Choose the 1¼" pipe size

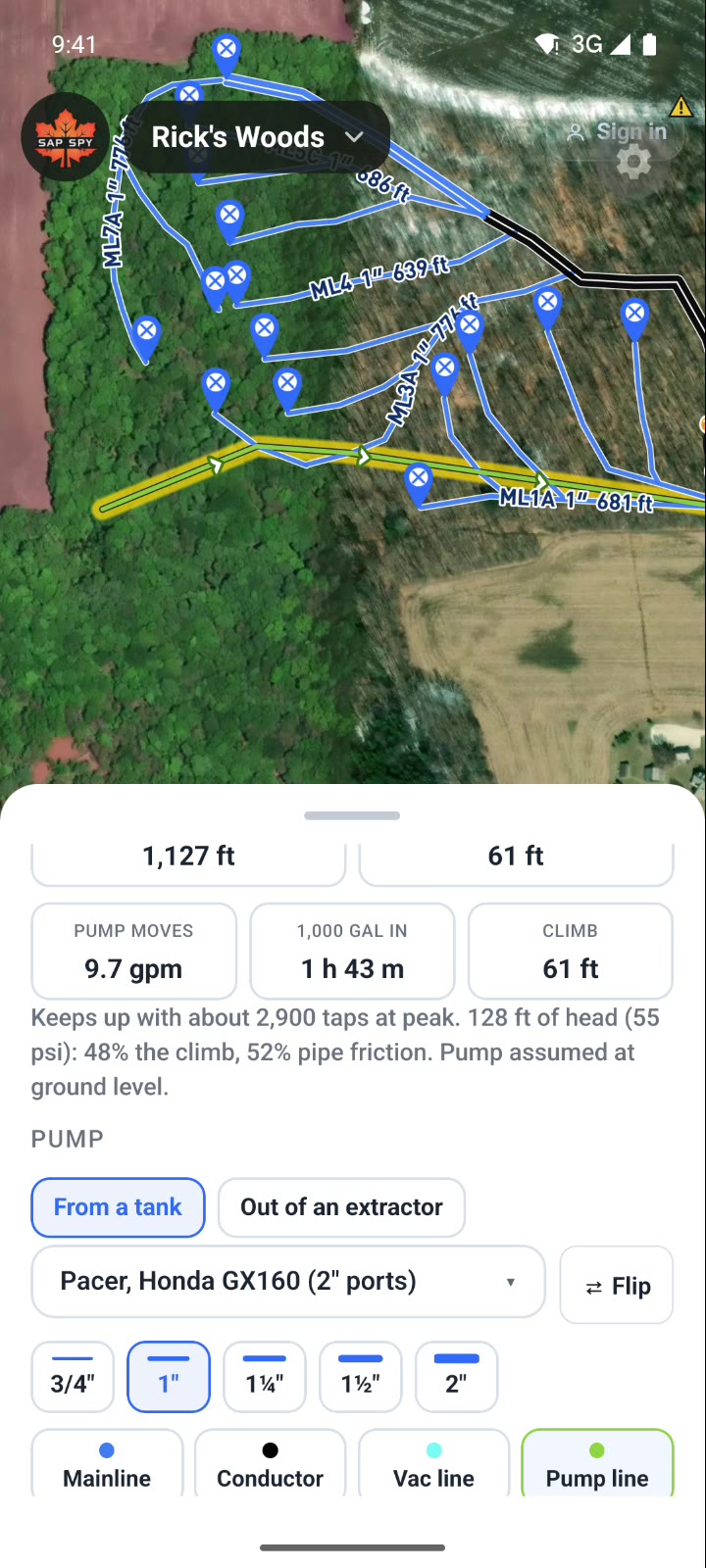point(265,1377)
